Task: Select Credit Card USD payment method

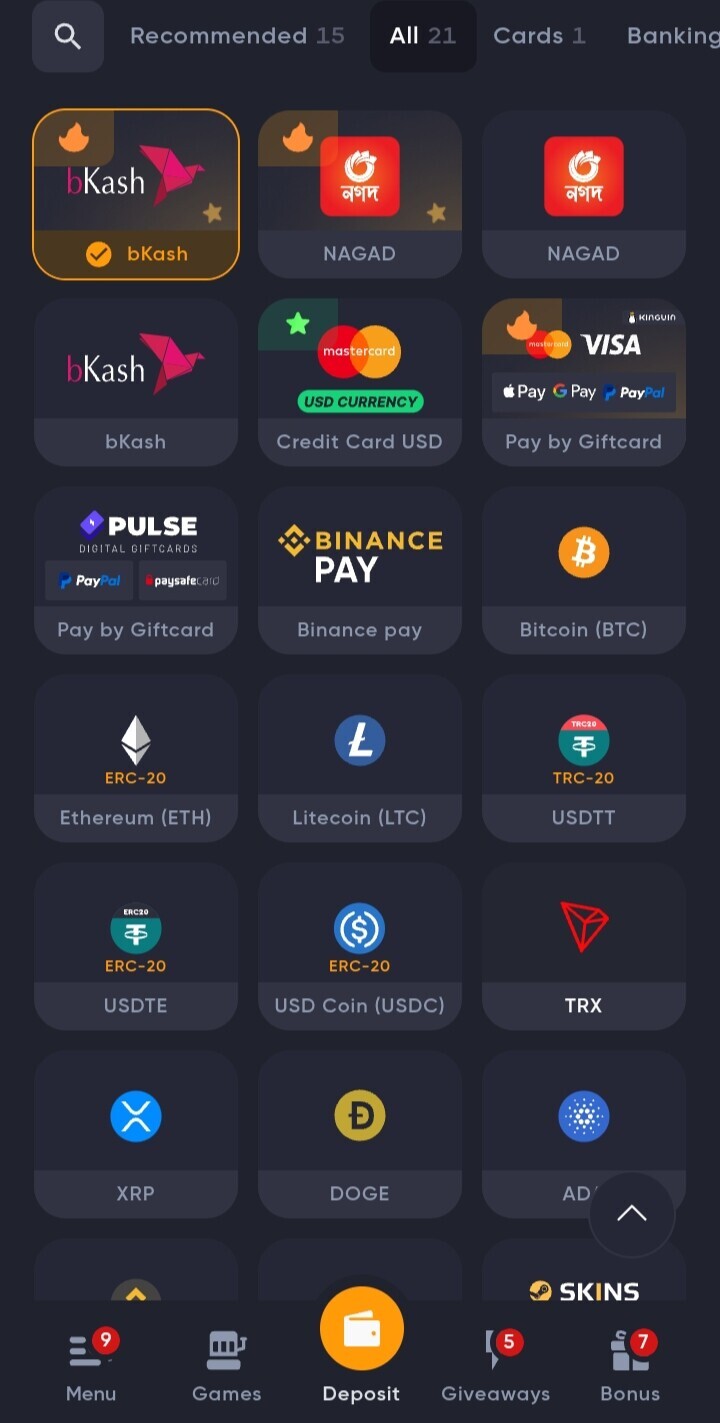Action: tap(360, 382)
